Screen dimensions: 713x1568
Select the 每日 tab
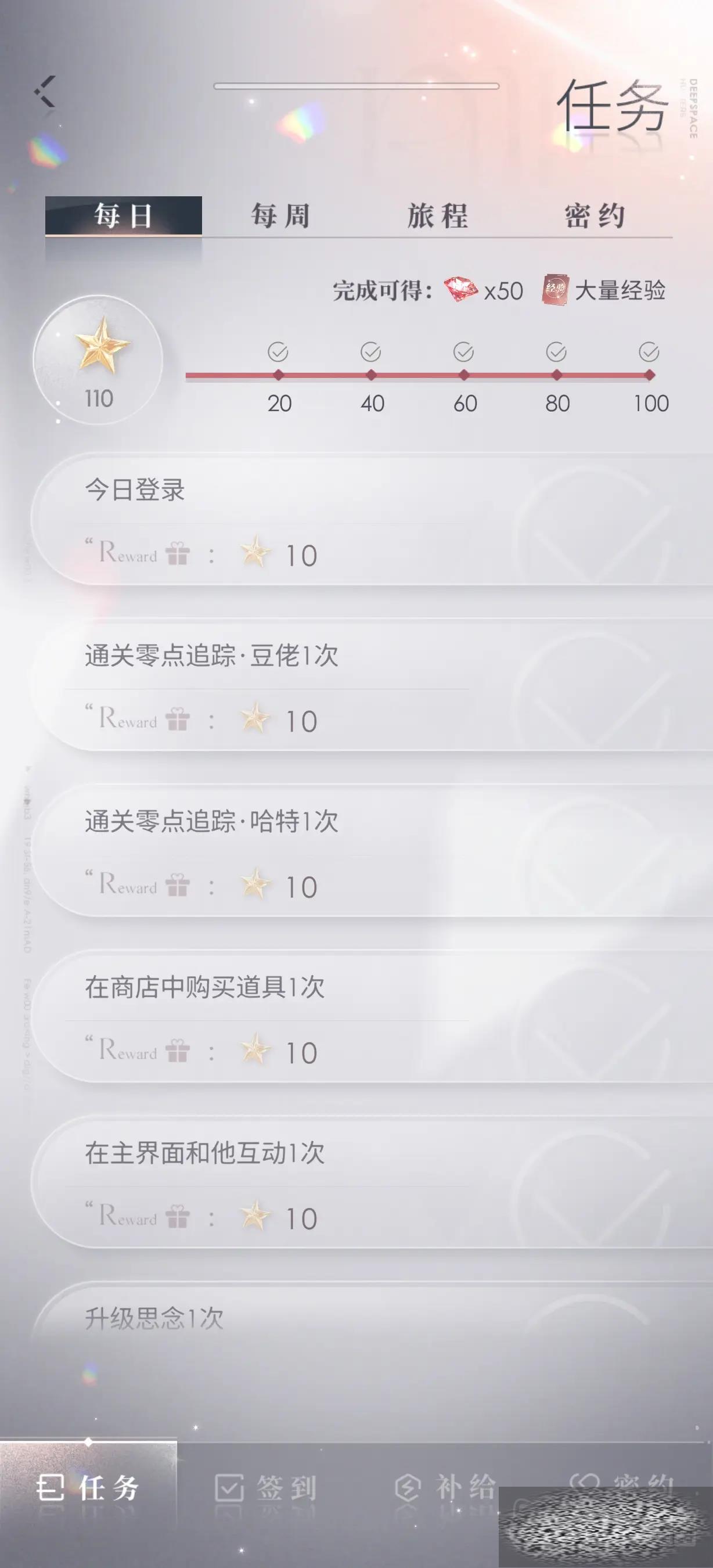point(124,216)
